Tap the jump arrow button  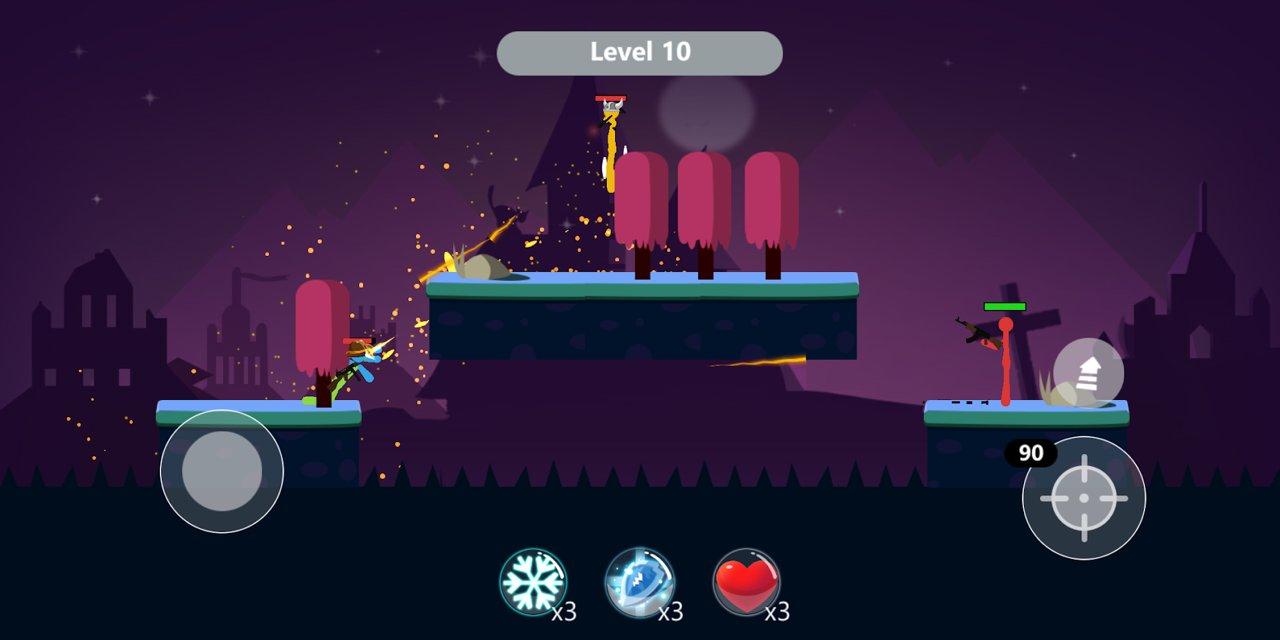[x=1088, y=373]
